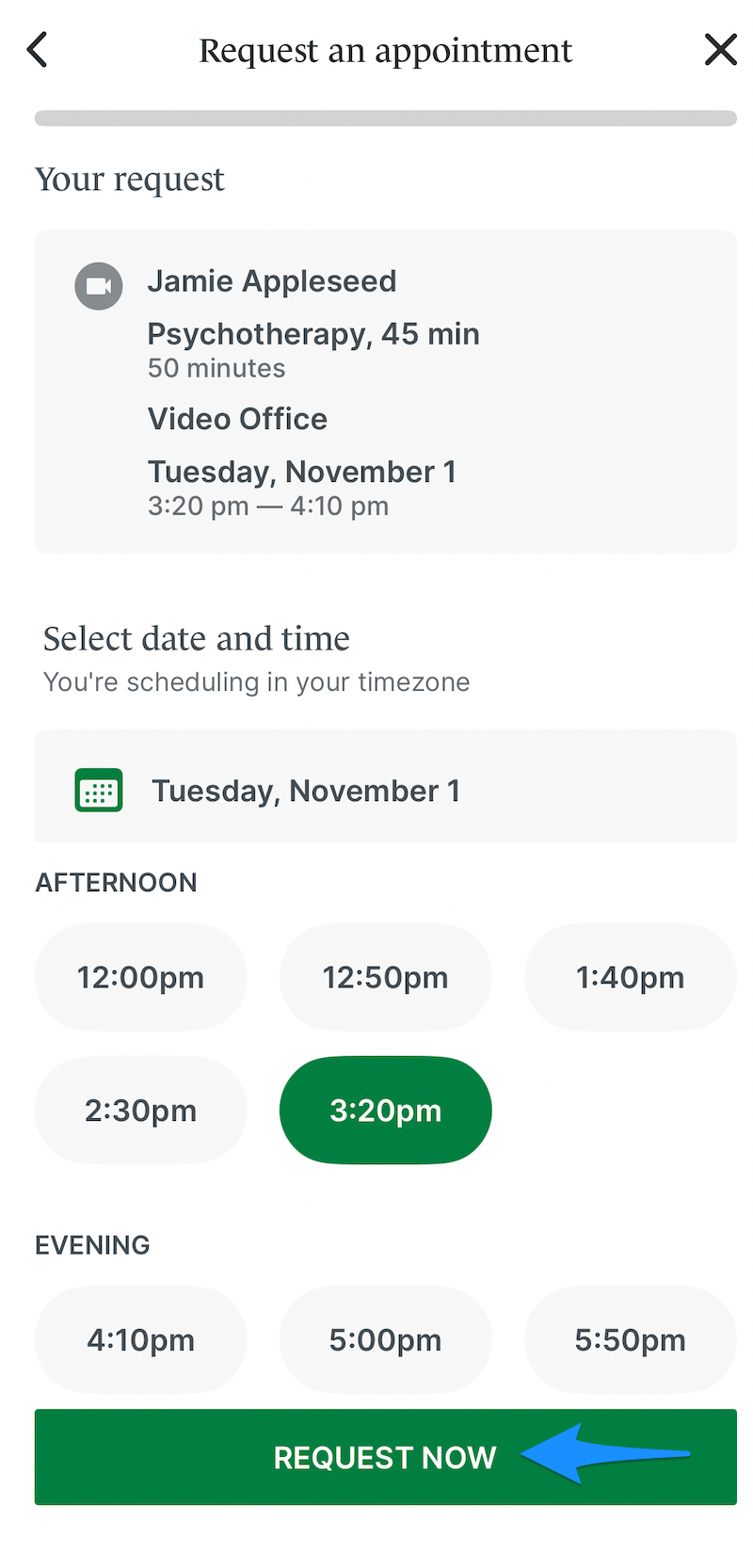Tap the Video Office location label
Screen dimensions: 753x1568
(237, 418)
